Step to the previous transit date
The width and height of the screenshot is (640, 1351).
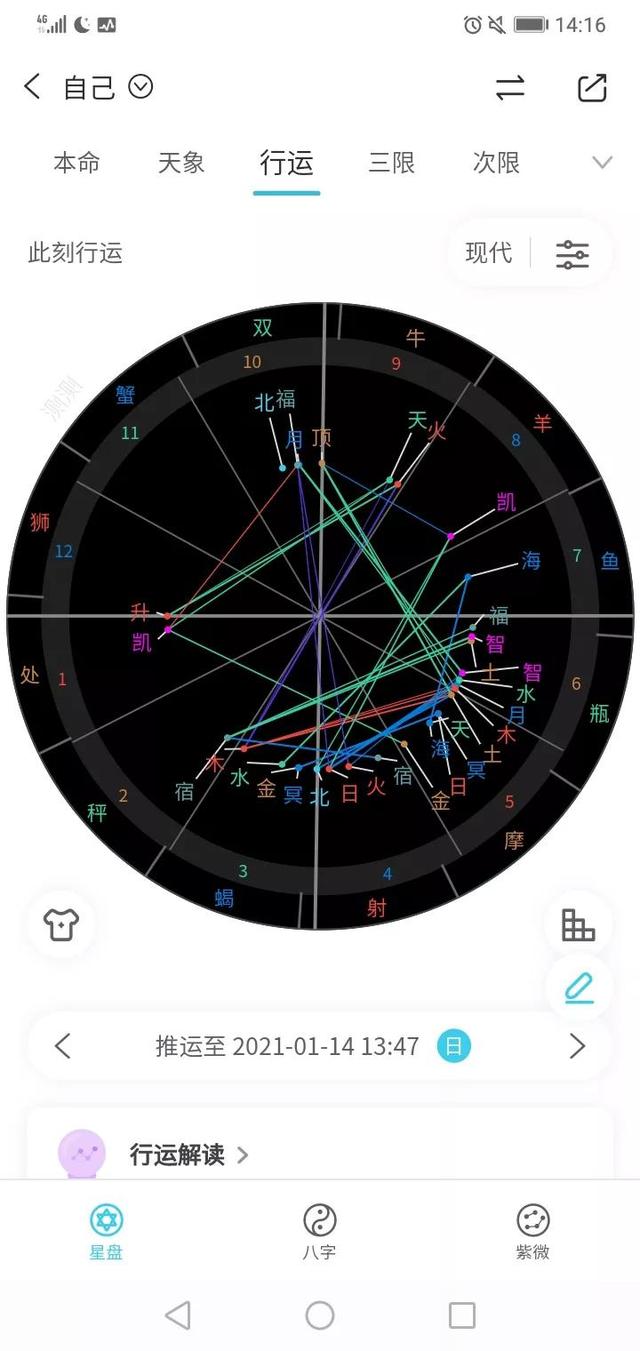point(63,1047)
